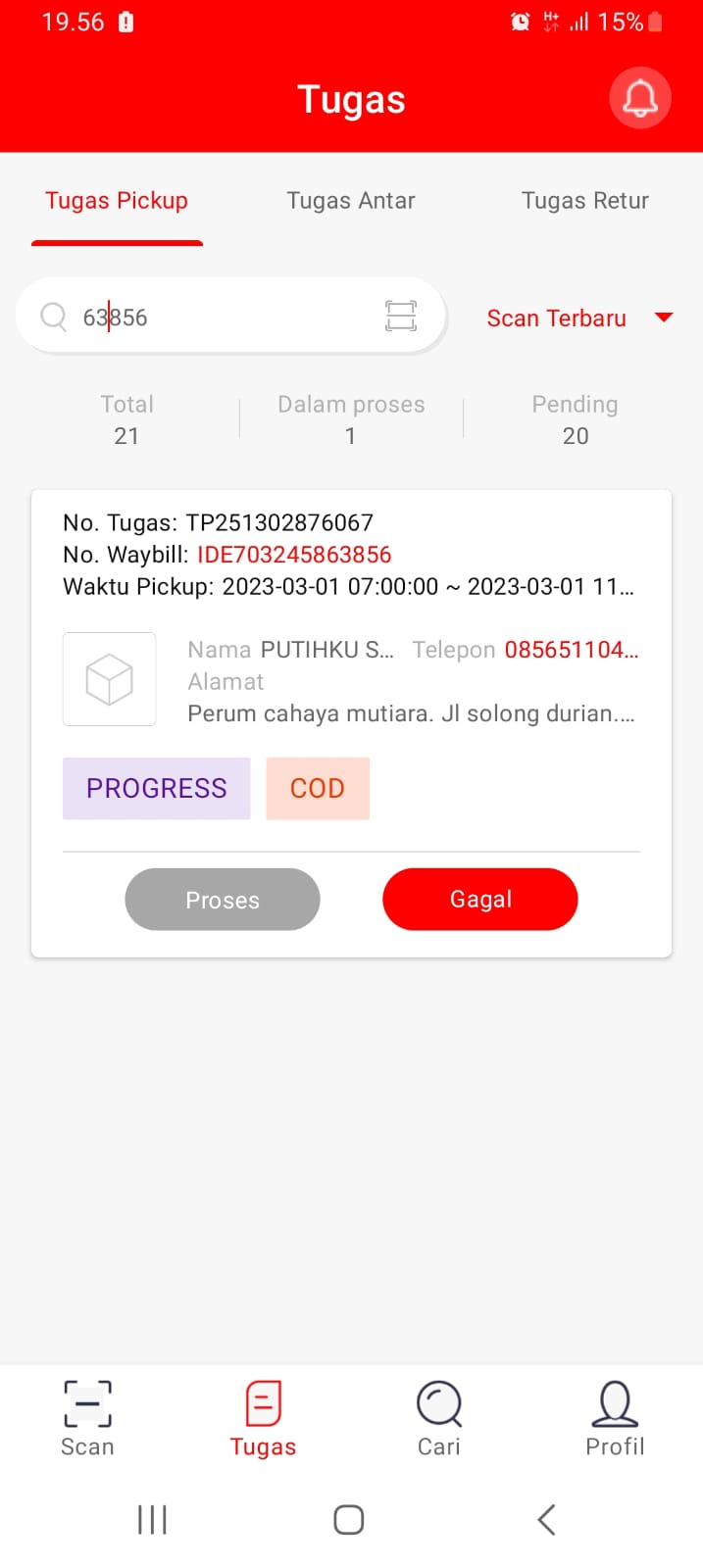703x1568 pixels.
Task: Open the Cari tab
Action: (438, 1419)
